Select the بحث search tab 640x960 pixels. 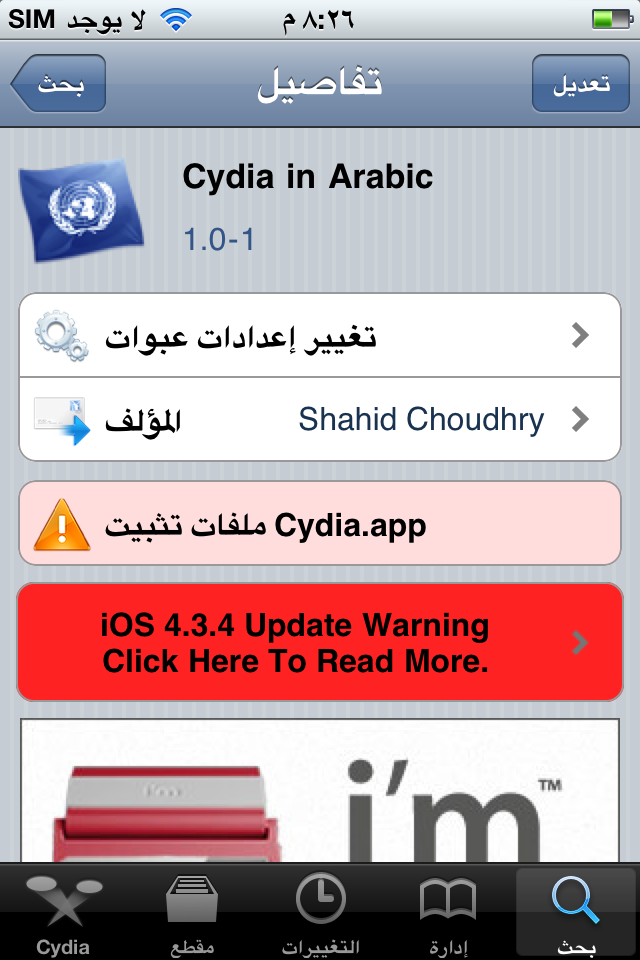pos(576,912)
